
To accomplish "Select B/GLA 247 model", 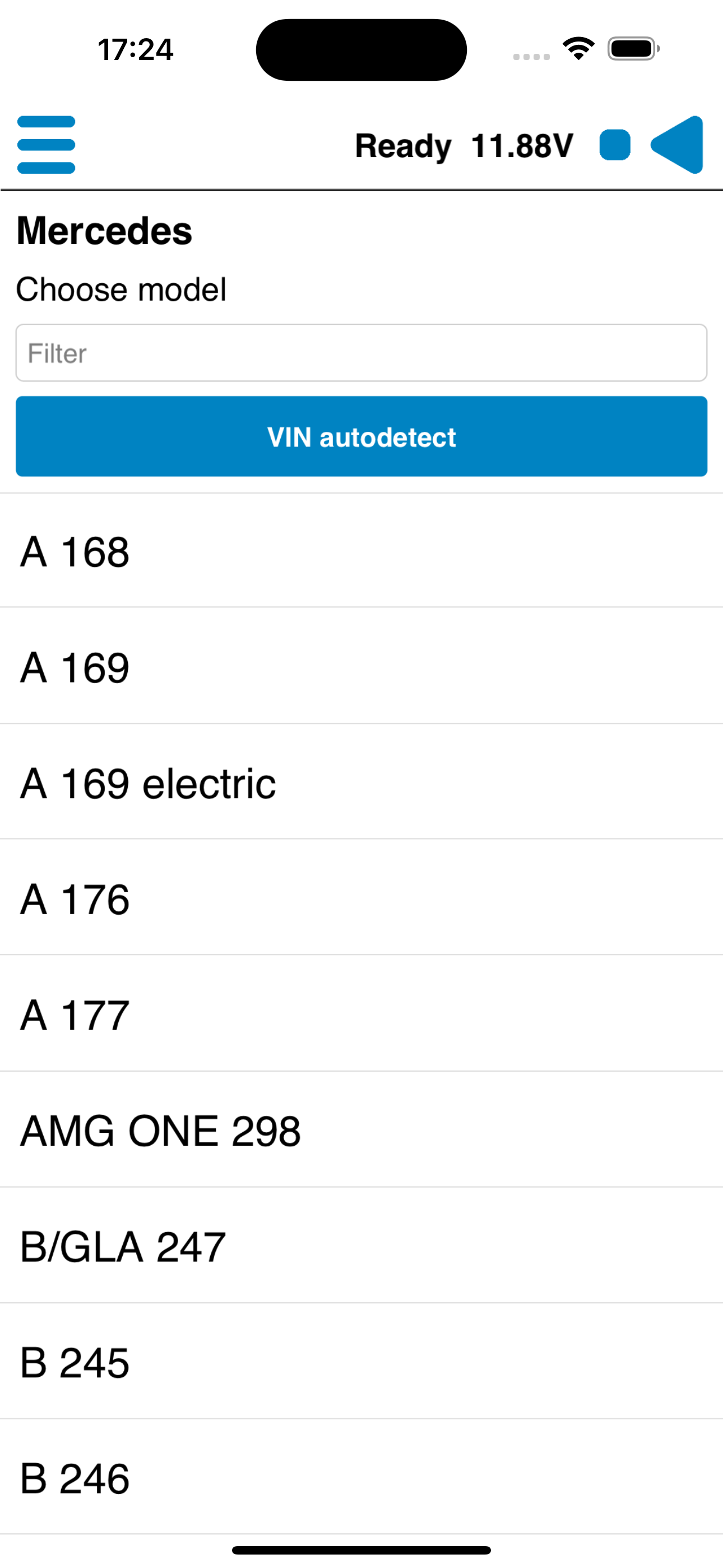I will click(361, 1246).
